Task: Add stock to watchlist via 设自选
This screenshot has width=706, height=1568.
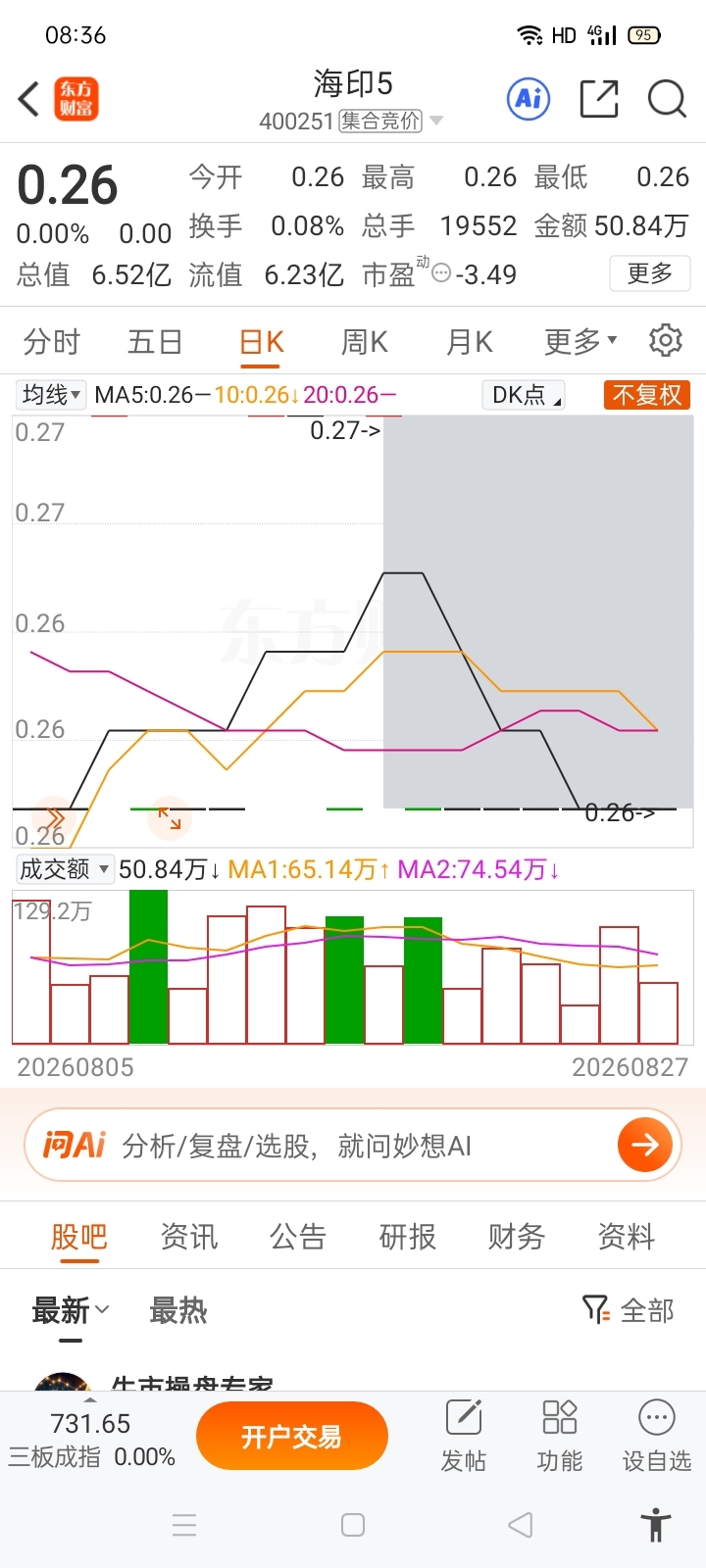Action: 657,1437
